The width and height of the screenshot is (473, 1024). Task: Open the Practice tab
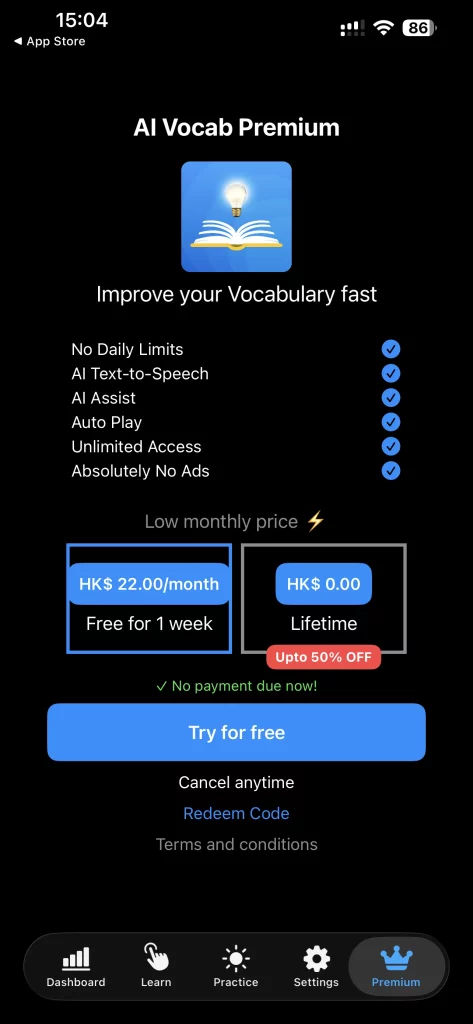point(236,967)
